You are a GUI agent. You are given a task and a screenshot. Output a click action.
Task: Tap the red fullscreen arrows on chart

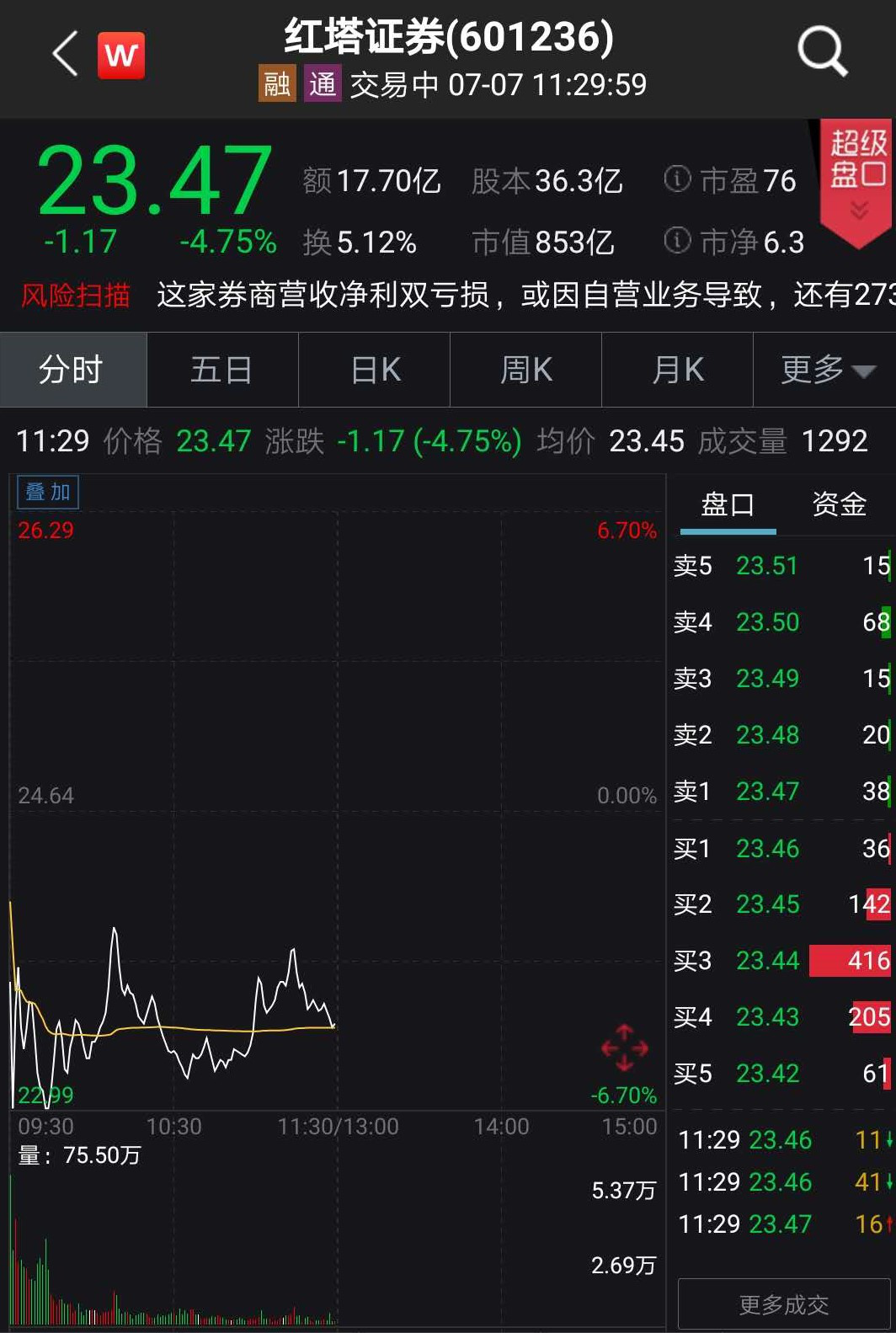625,1048
